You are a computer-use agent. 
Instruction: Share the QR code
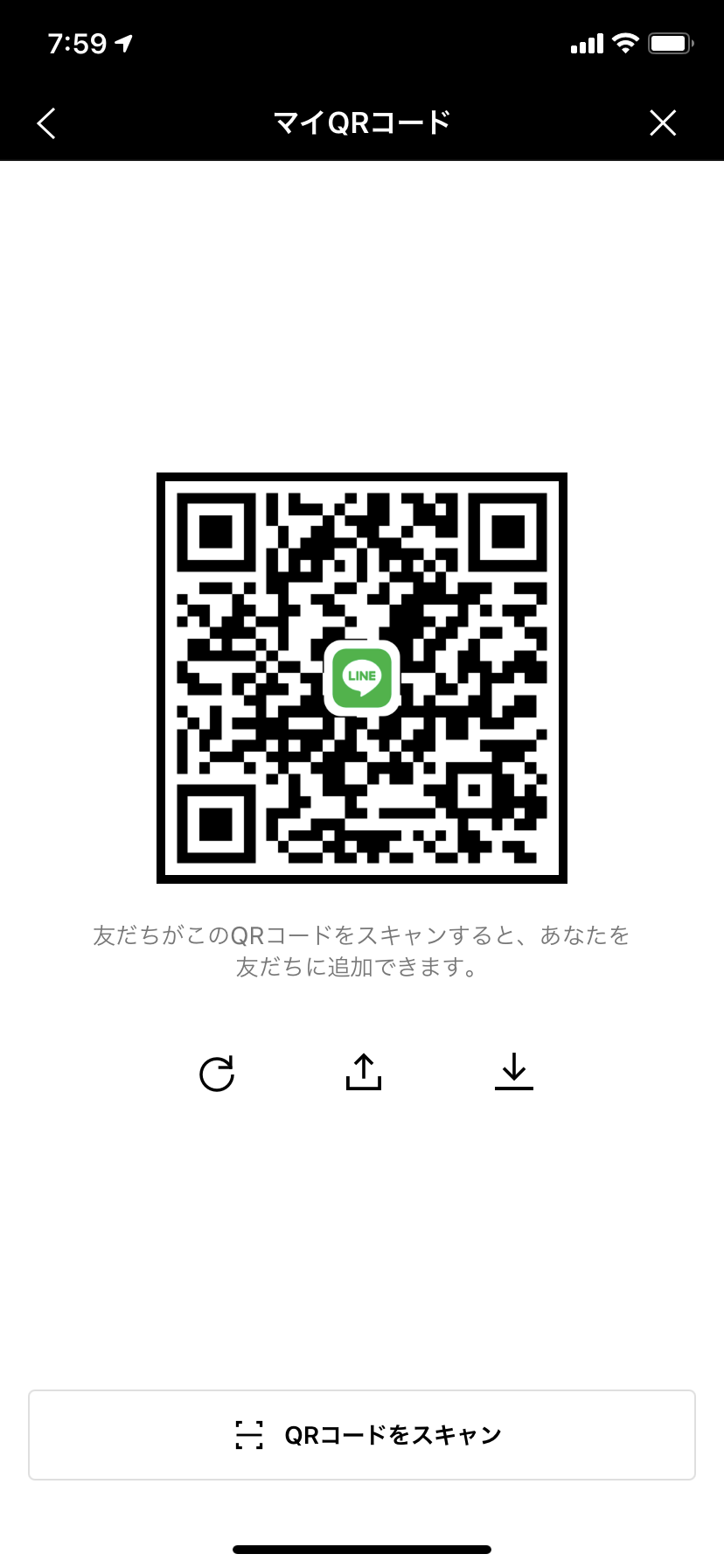364,1072
